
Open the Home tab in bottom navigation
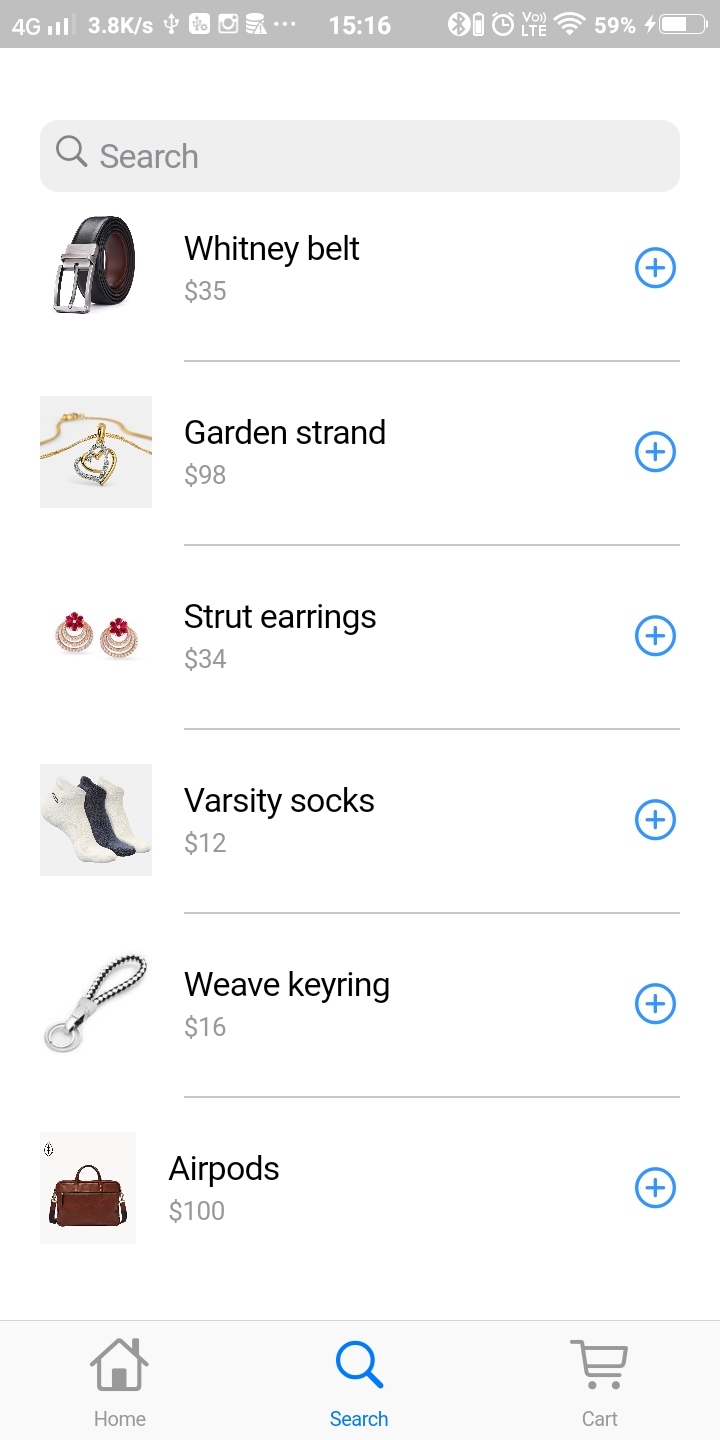coord(119,1380)
